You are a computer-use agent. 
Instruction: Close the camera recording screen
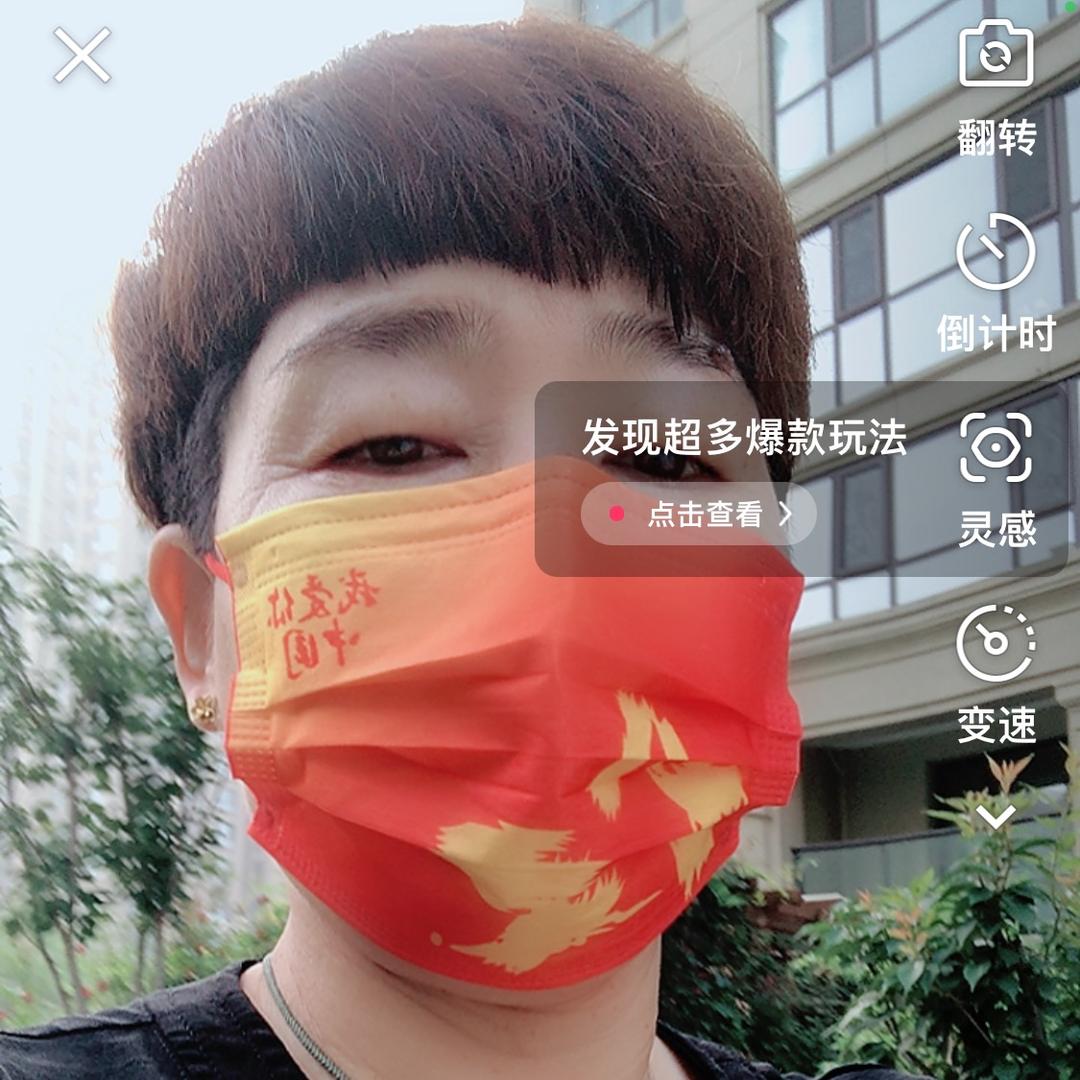pos(82,55)
